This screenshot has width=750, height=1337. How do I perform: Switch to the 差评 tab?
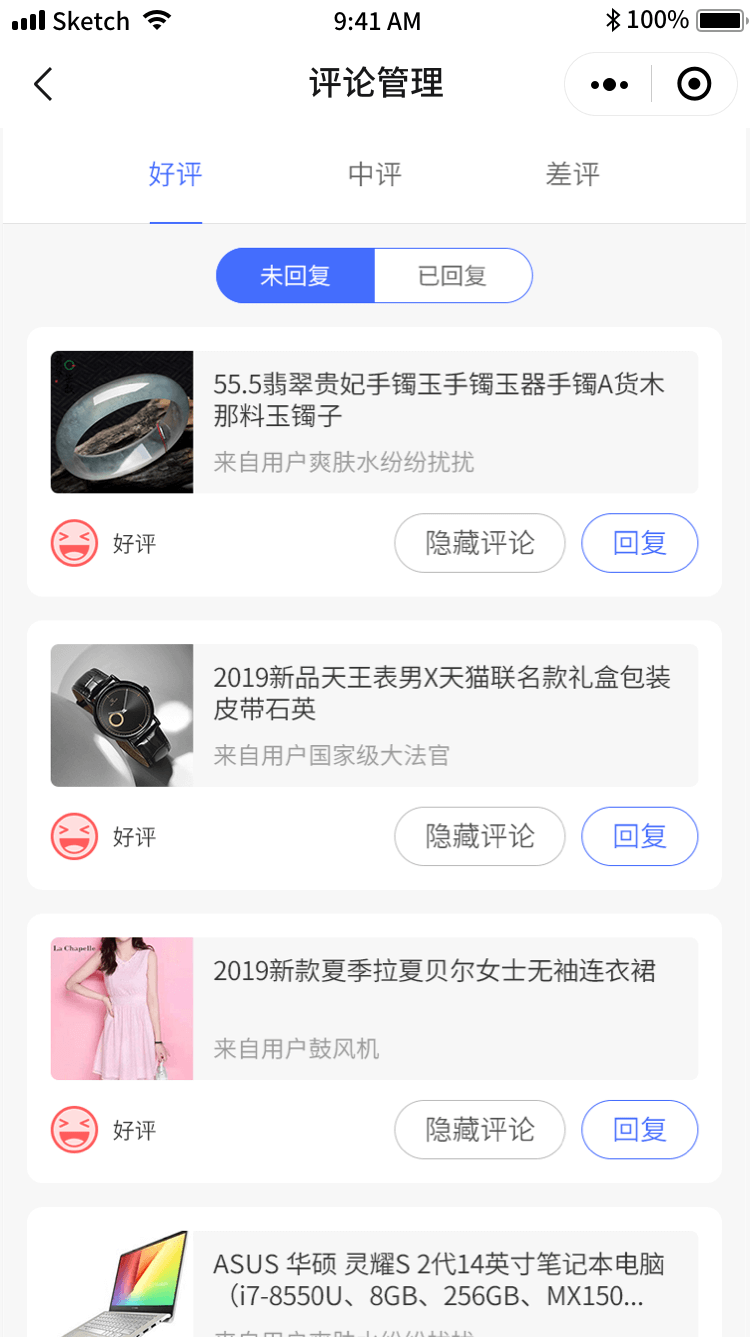pos(573,175)
